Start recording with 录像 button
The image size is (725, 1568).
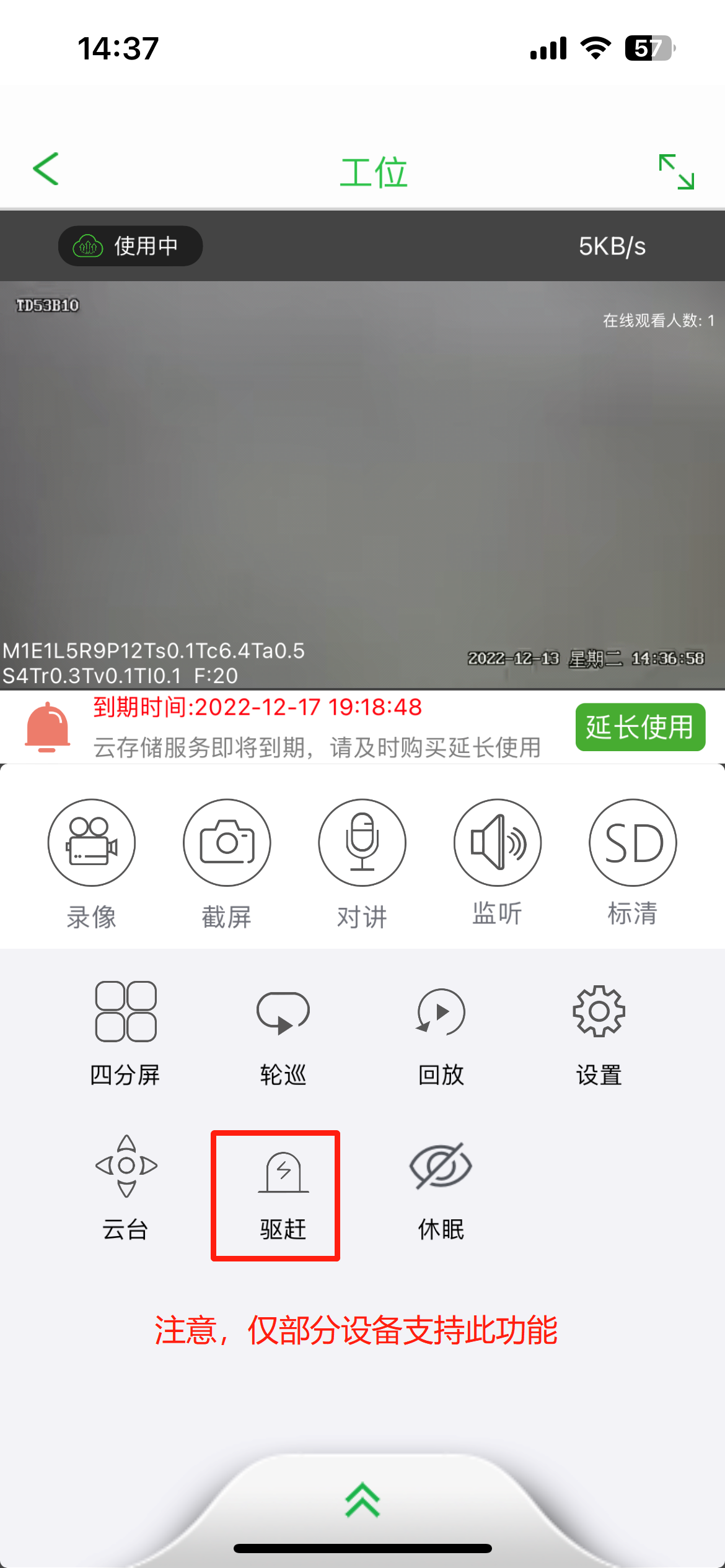tap(92, 843)
